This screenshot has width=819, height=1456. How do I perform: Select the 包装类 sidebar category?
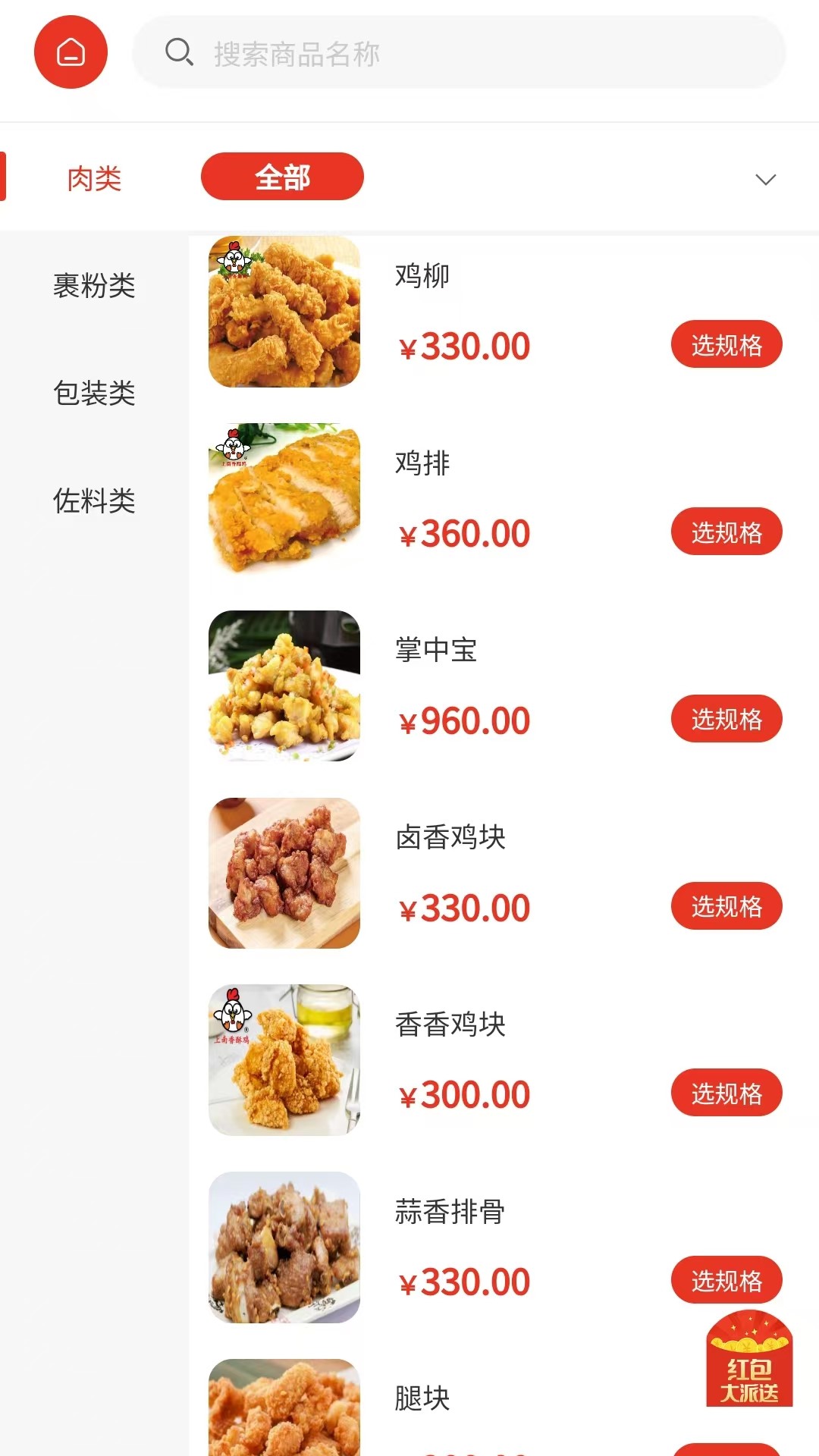pos(93,394)
